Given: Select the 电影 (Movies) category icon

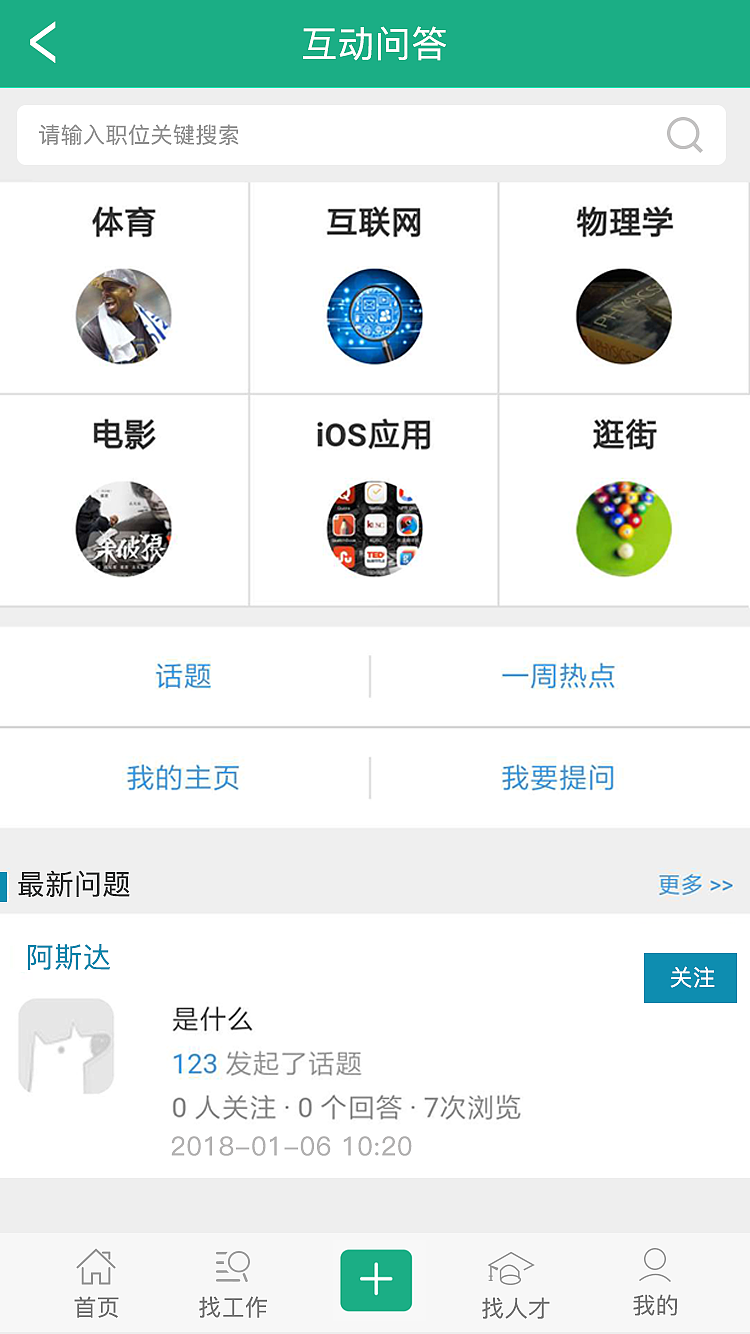Looking at the screenshot, I should (x=123, y=528).
